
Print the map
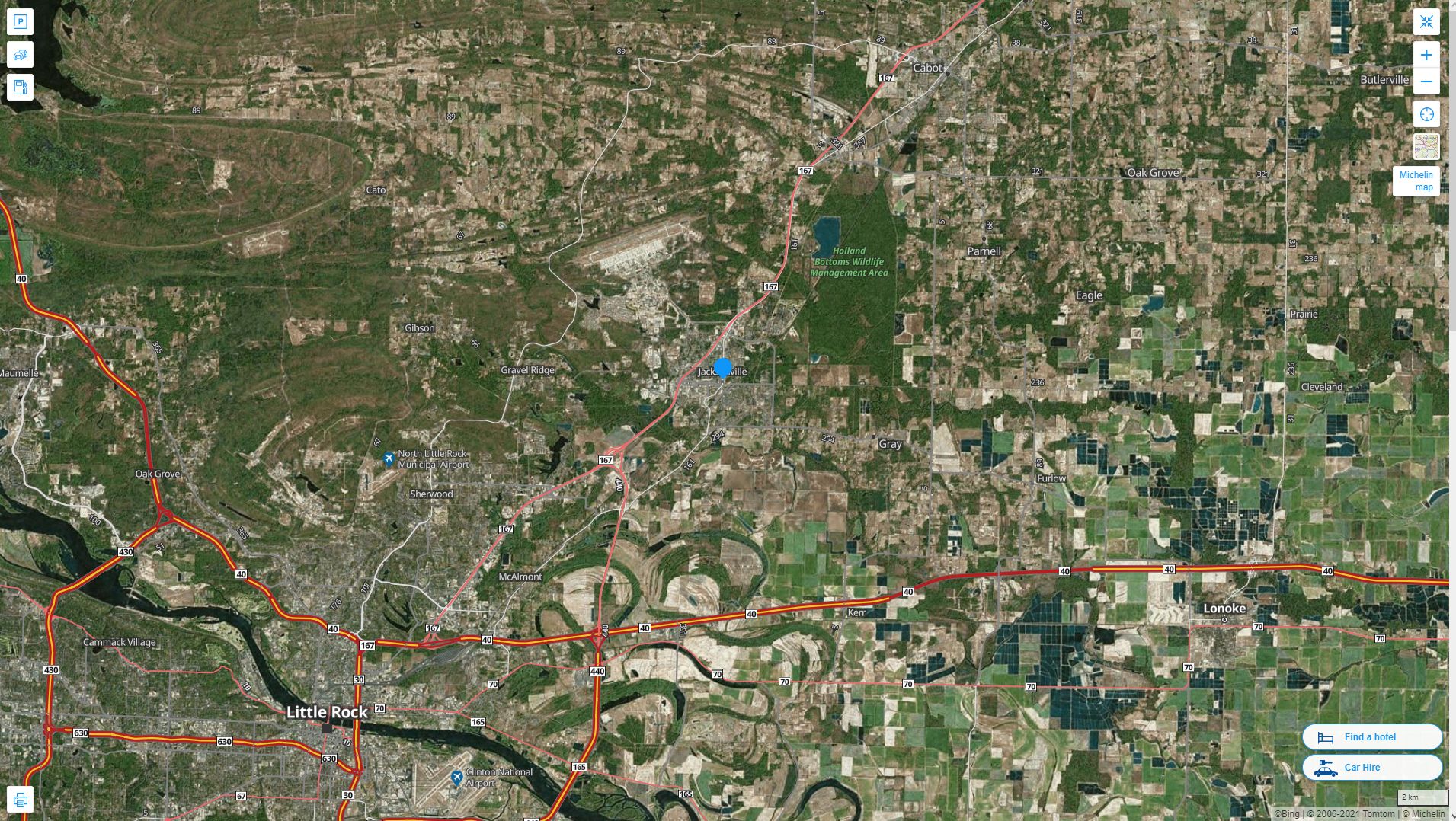[x=21, y=800]
